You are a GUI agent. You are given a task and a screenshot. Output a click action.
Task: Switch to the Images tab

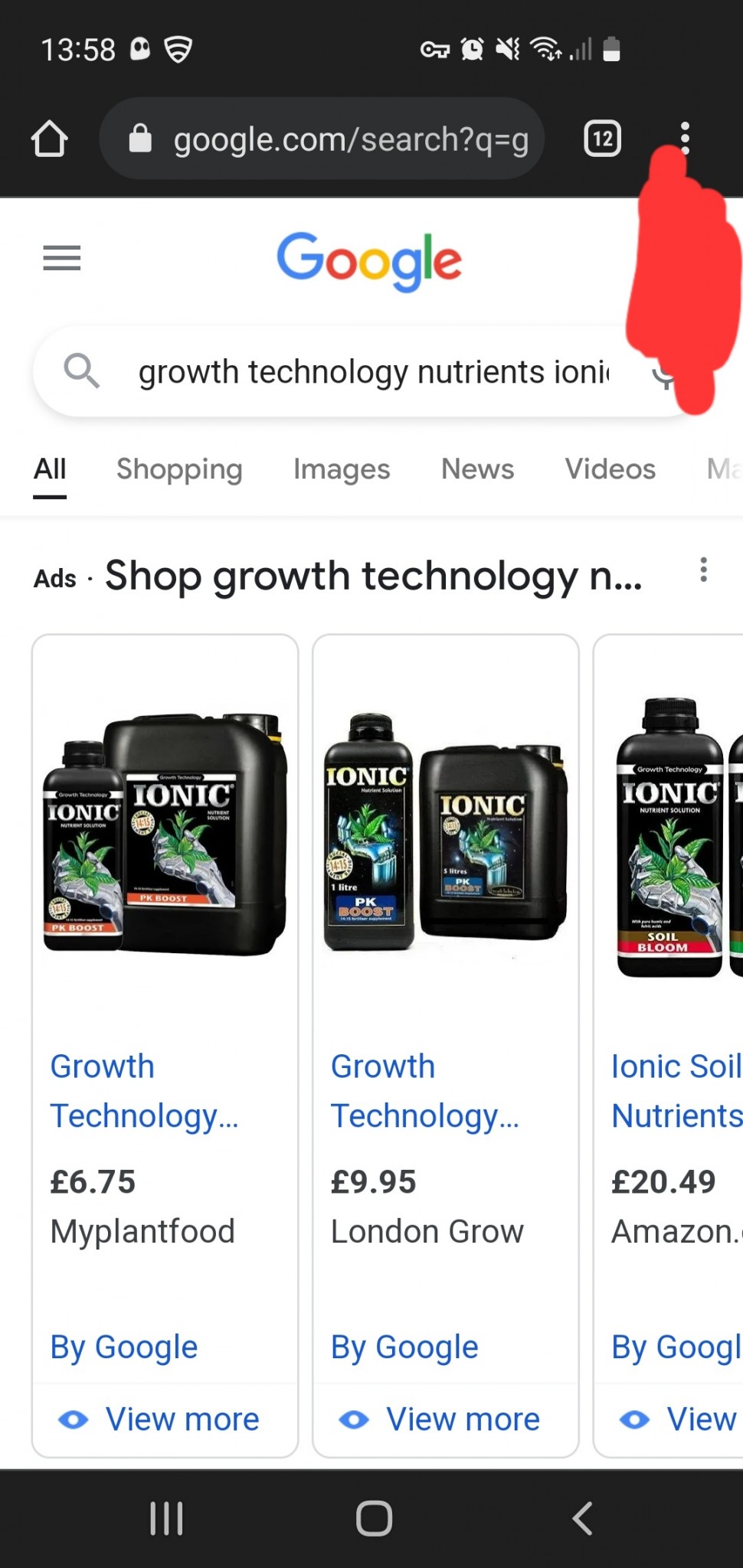click(342, 469)
